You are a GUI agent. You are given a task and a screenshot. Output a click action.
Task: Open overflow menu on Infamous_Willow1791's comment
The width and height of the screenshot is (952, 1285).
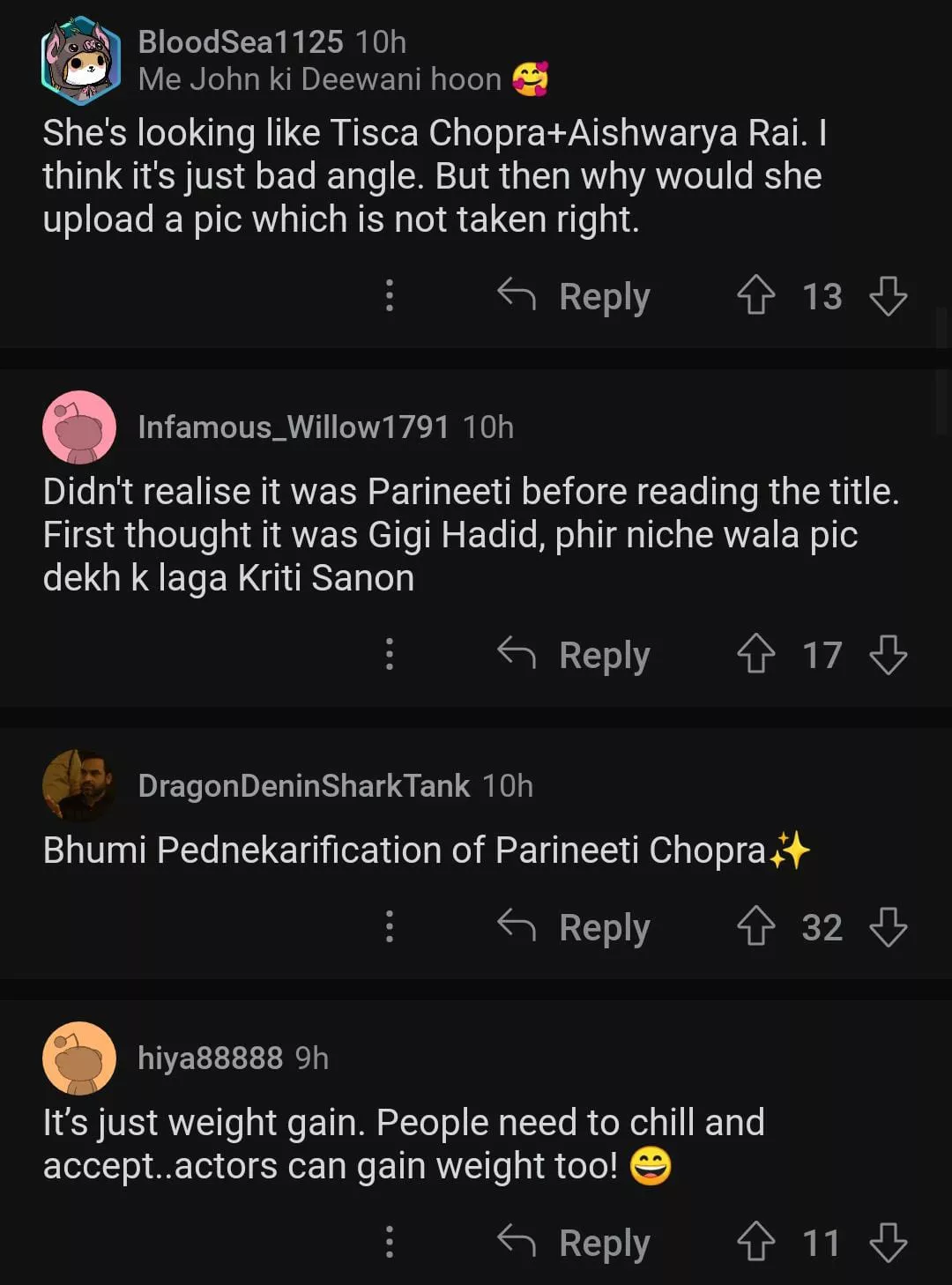click(390, 655)
